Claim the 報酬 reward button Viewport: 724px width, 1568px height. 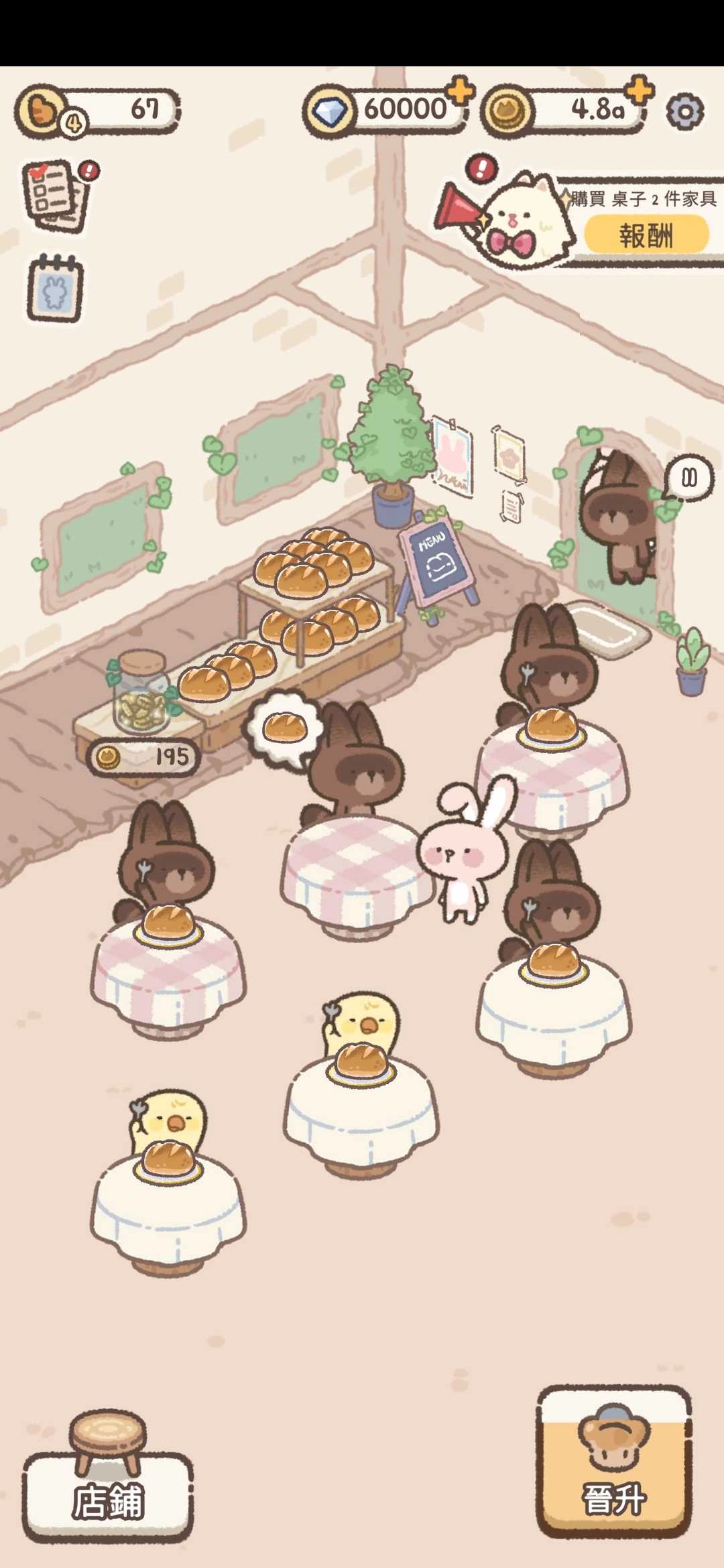click(646, 235)
